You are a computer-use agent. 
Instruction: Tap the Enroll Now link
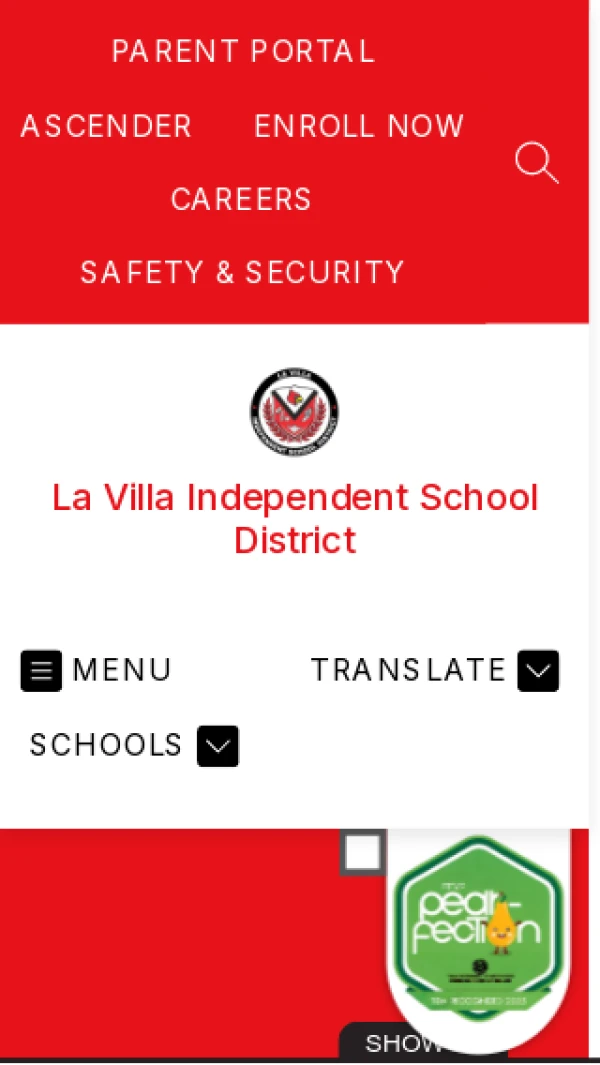359,126
